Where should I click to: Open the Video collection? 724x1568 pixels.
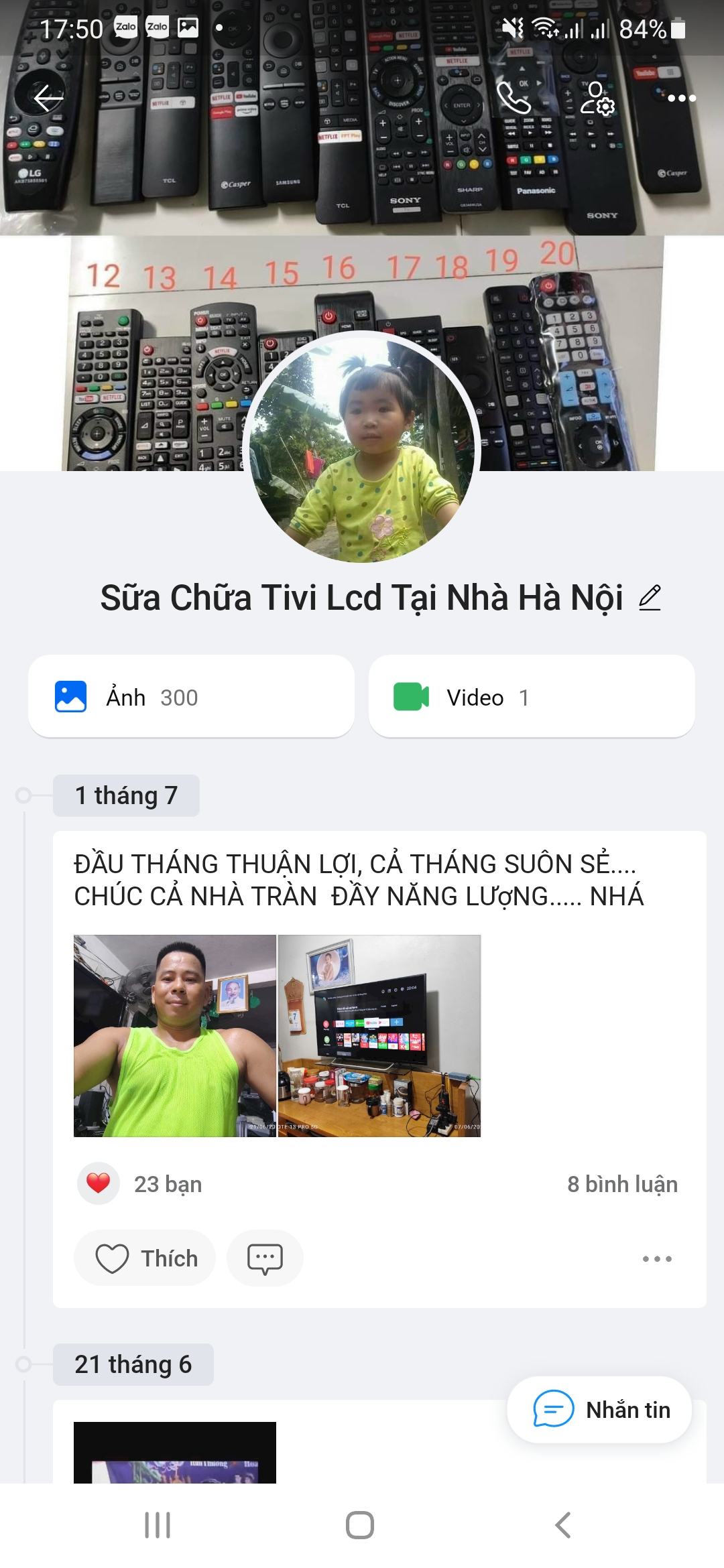pyautogui.click(x=531, y=697)
